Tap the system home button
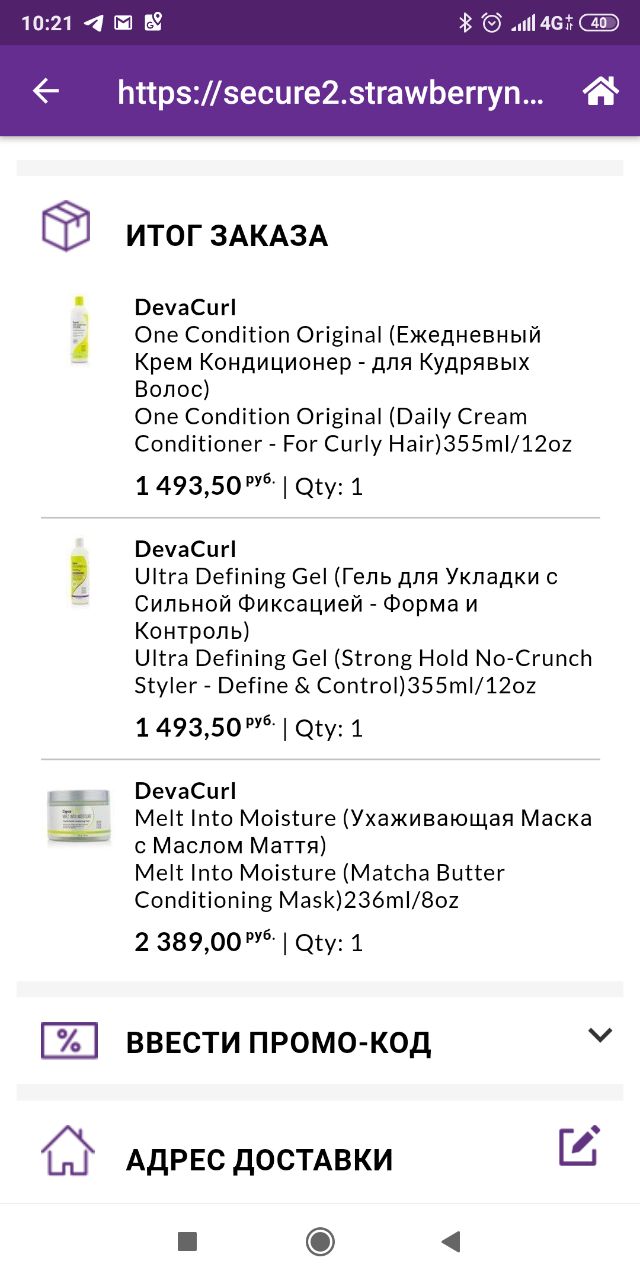Screen dimensions: 640x1280 coord(320,1242)
